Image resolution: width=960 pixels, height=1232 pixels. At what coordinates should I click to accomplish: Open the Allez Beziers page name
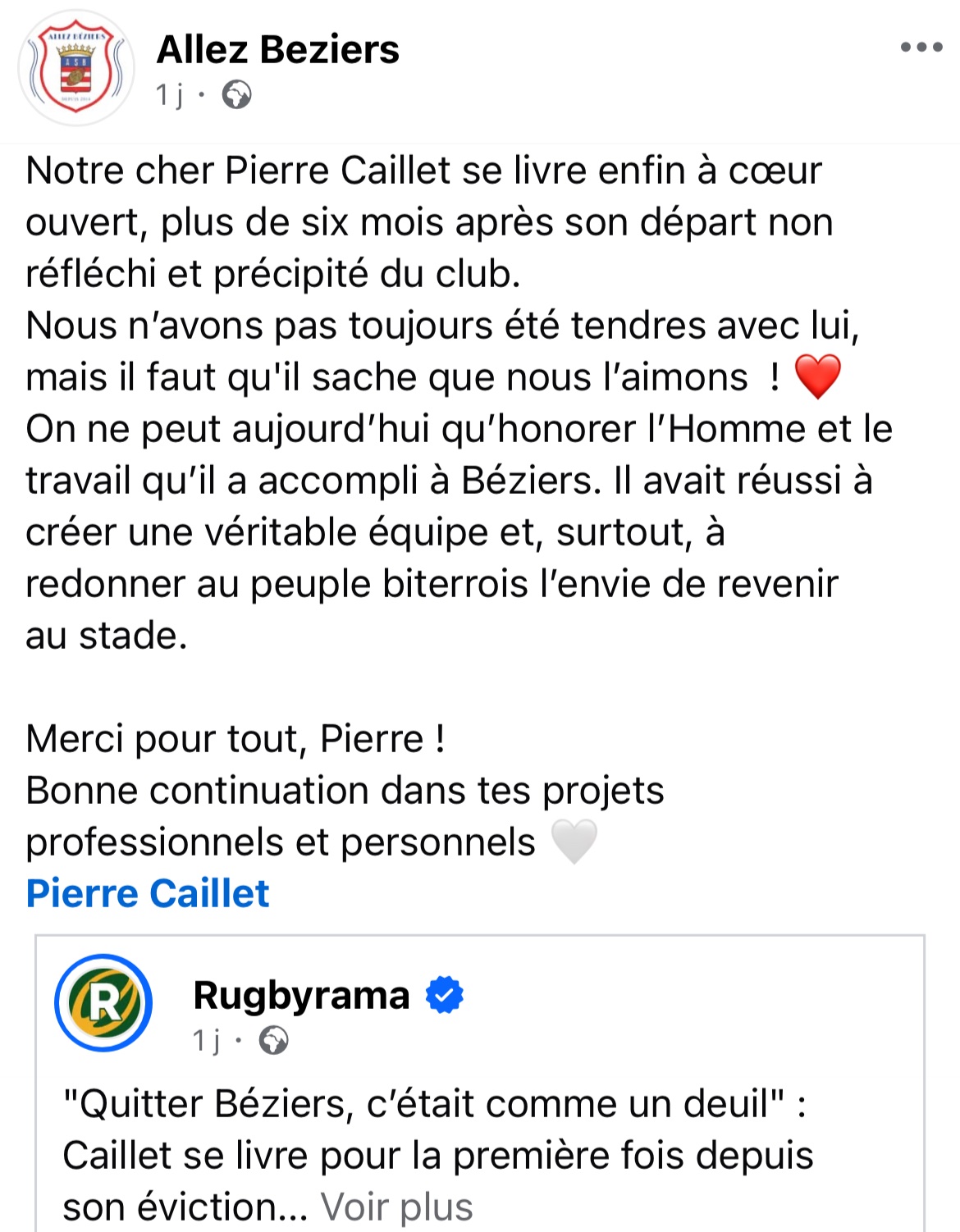coord(277,49)
